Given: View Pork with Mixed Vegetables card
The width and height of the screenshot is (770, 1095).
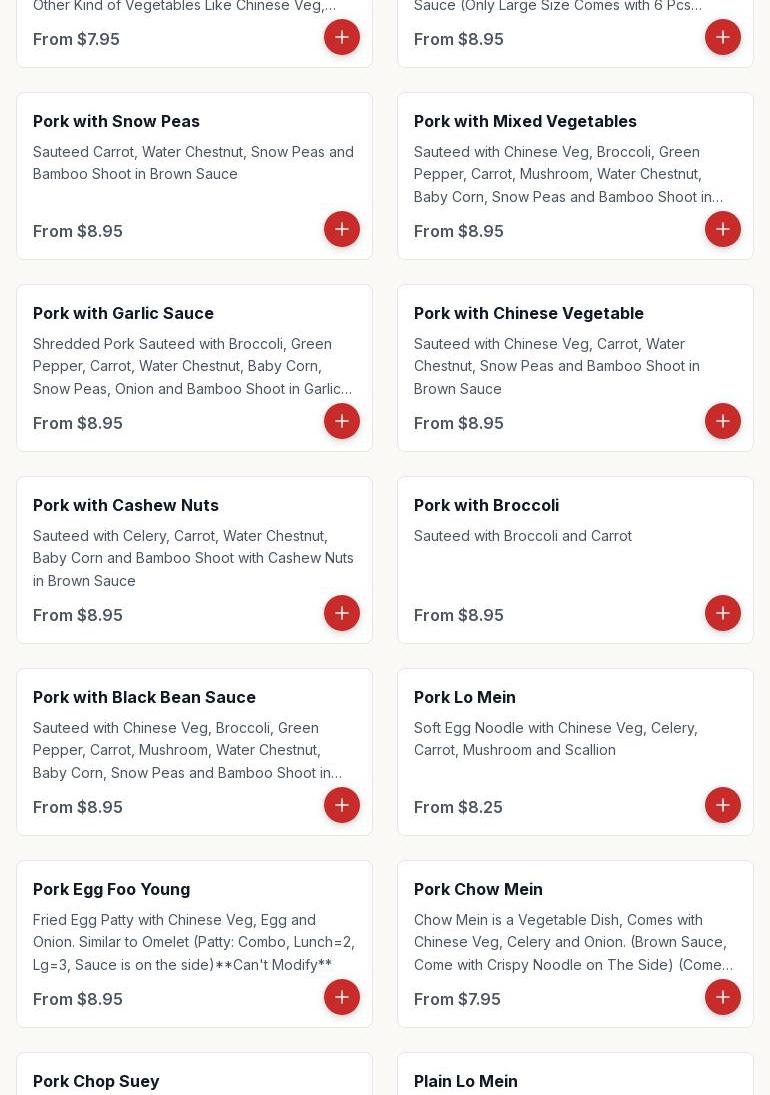Looking at the screenshot, I should (x=525, y=121).
